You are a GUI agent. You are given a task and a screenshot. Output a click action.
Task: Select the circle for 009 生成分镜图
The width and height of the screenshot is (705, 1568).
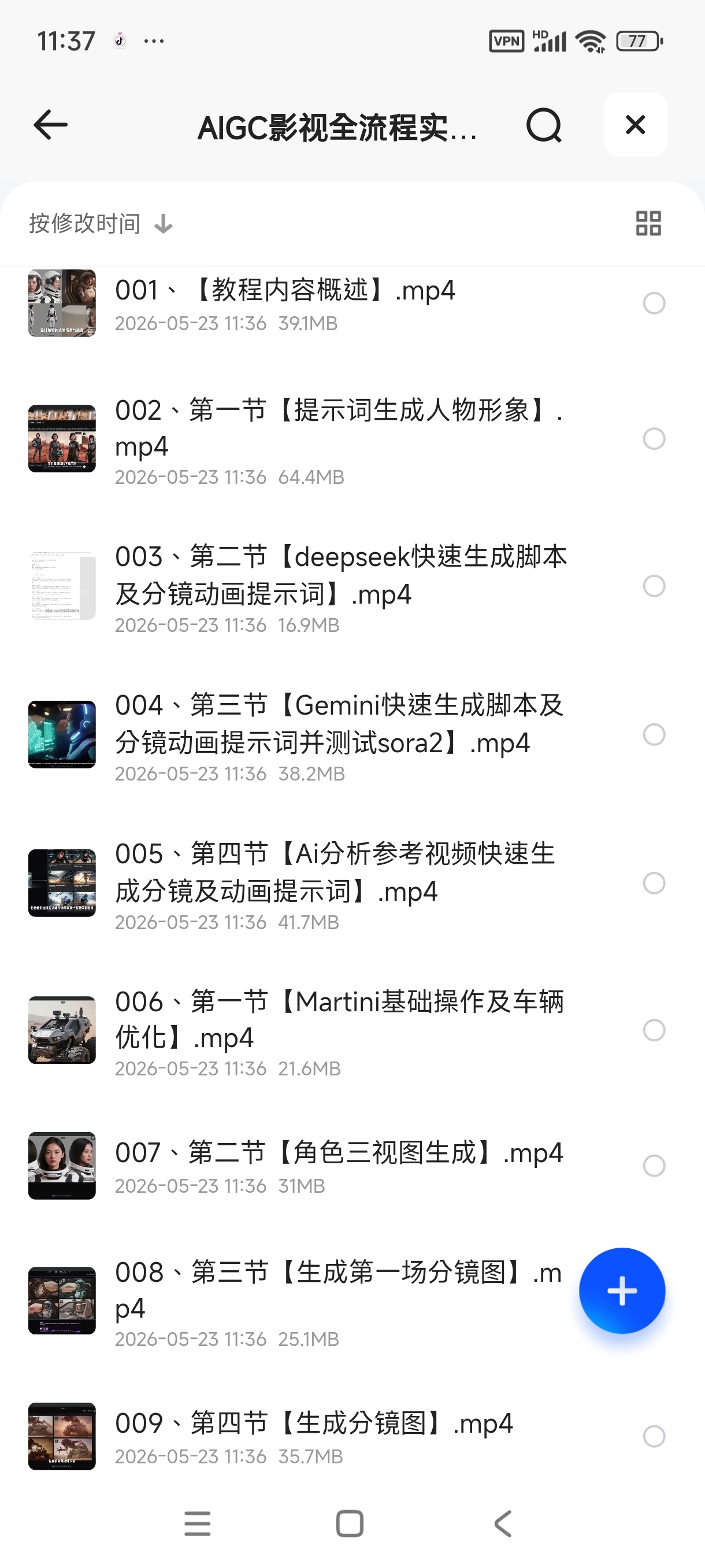(x=654, y=1436)
